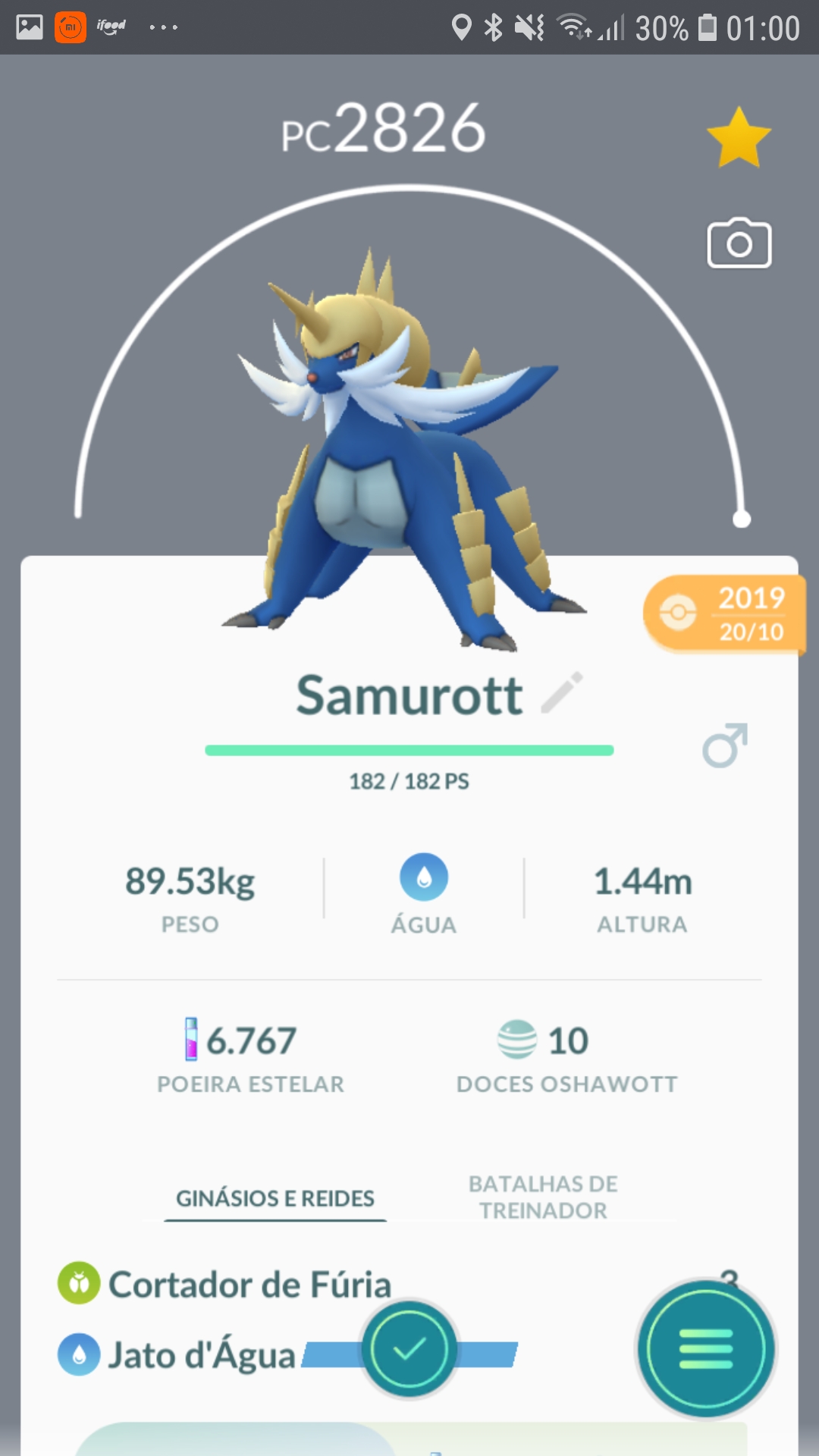This screenshot has width=819, height=1456.
Task: Select the Ginásios e Reides tab
Action: (275, 1198)
